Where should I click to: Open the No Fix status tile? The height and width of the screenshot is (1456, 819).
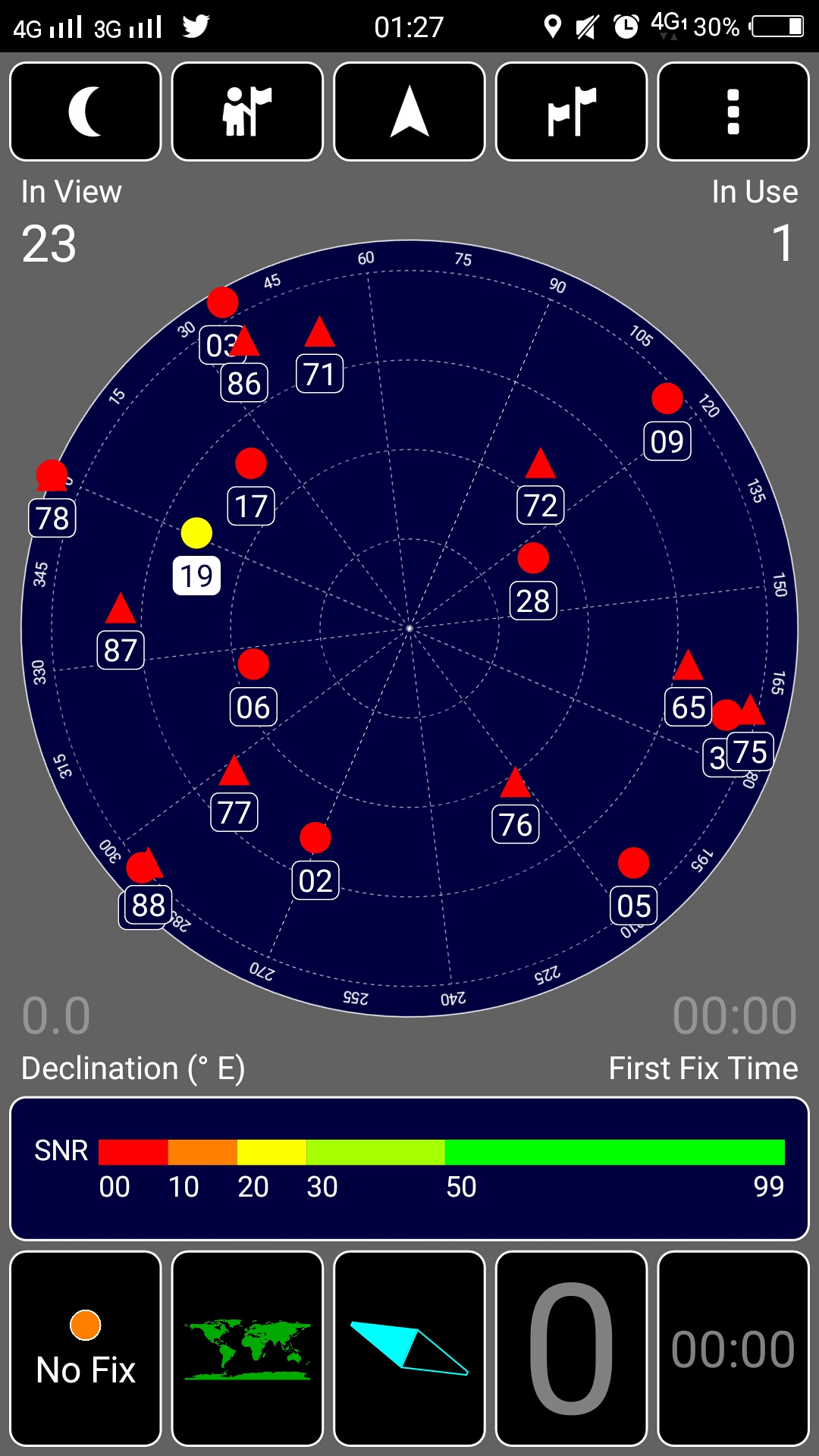tap(86, 1348)
